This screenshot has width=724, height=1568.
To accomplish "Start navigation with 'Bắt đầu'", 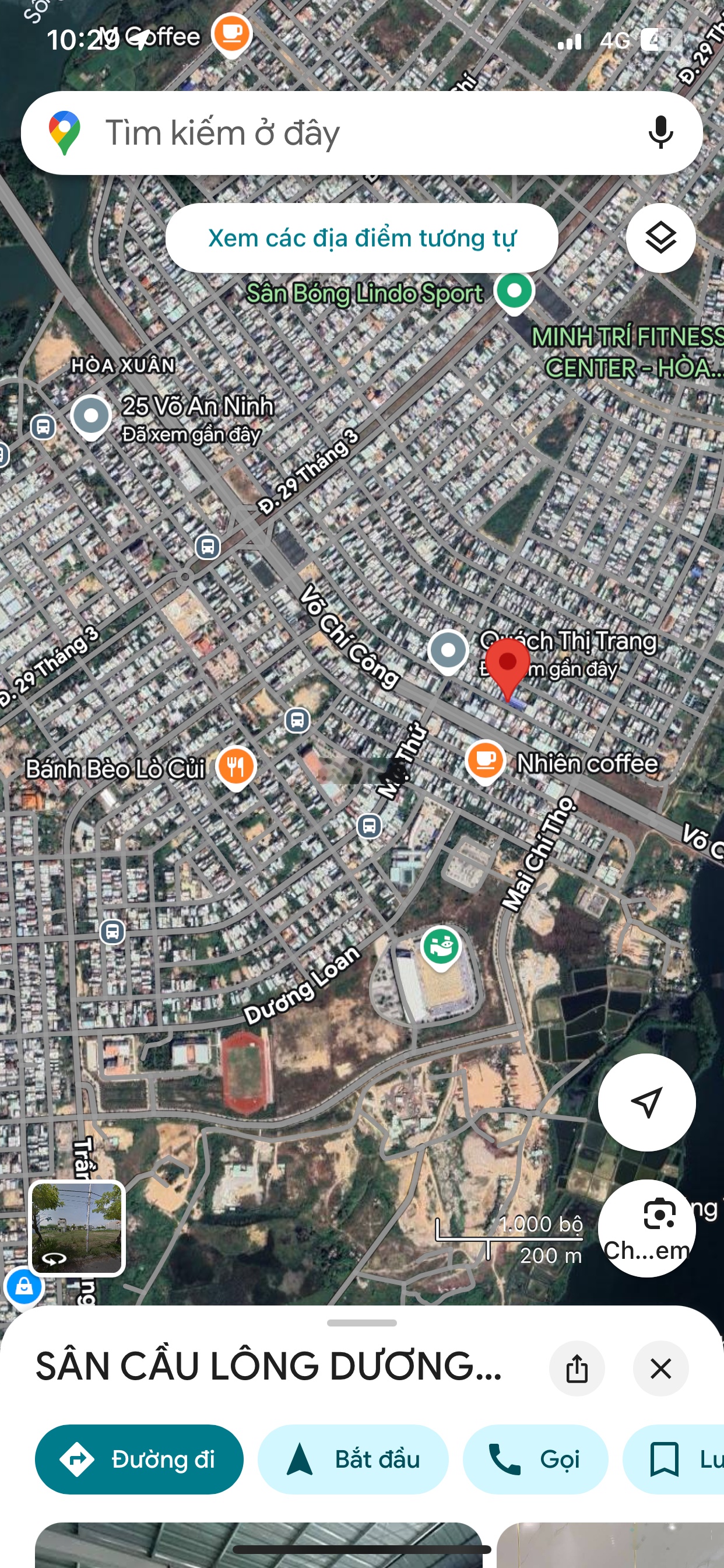I will [x=353, y=1459].
